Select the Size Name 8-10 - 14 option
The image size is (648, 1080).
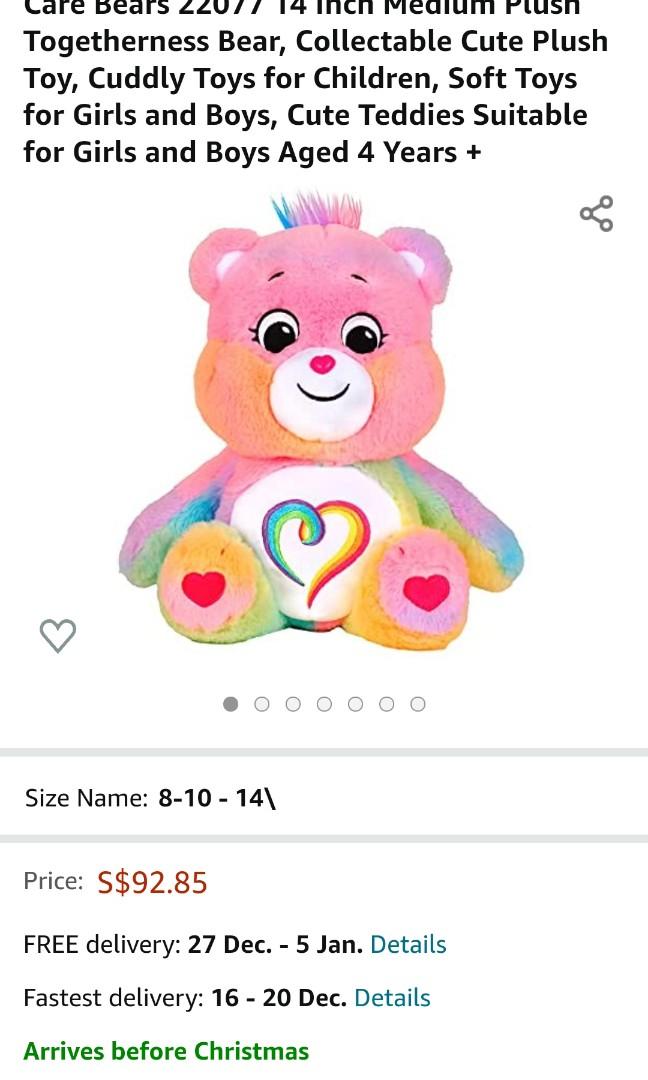(324, 798)
